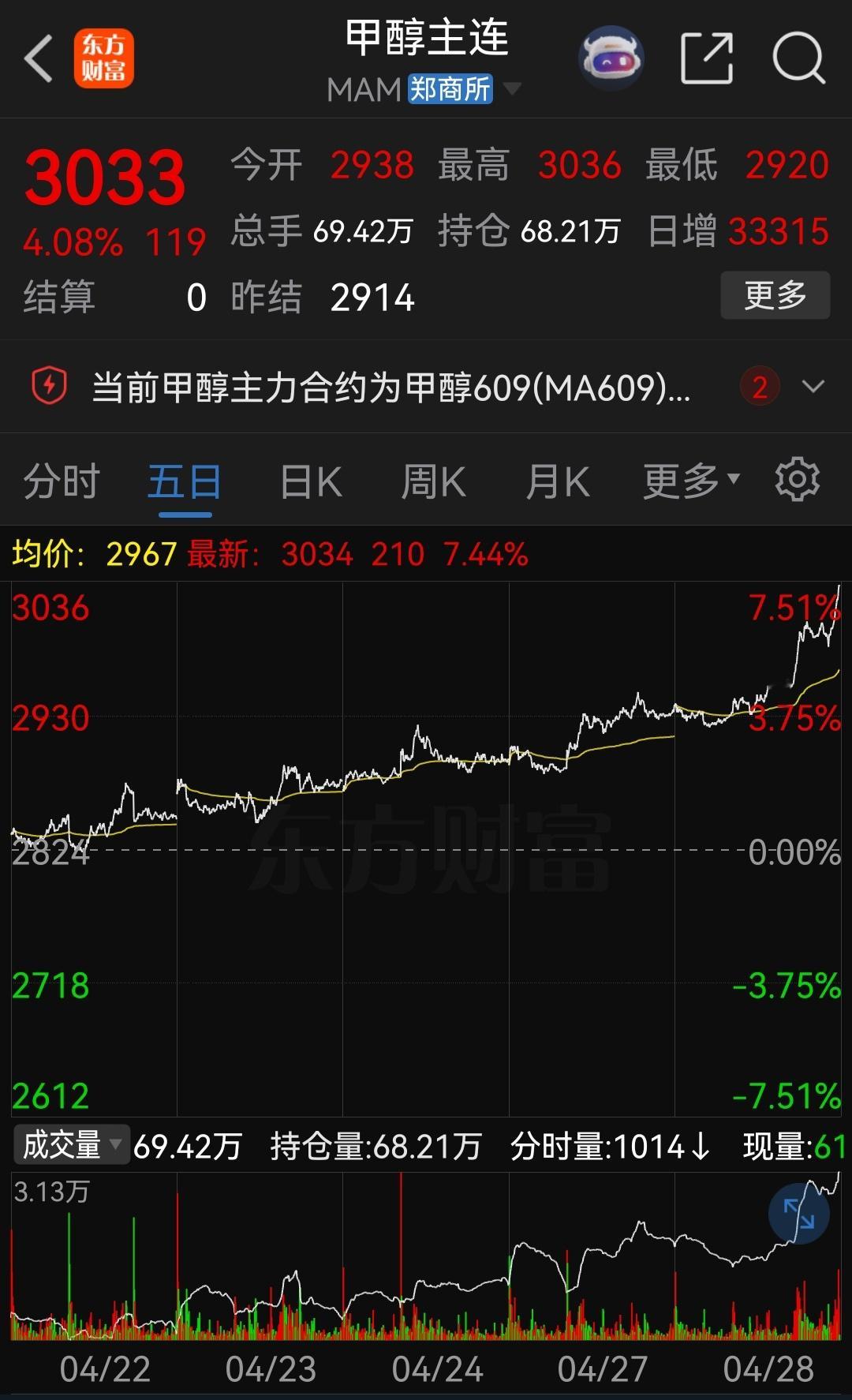Open the 更多 chart type menu
The height and width of the screenshot is (1400, 852).
click(x=685, y=480)
